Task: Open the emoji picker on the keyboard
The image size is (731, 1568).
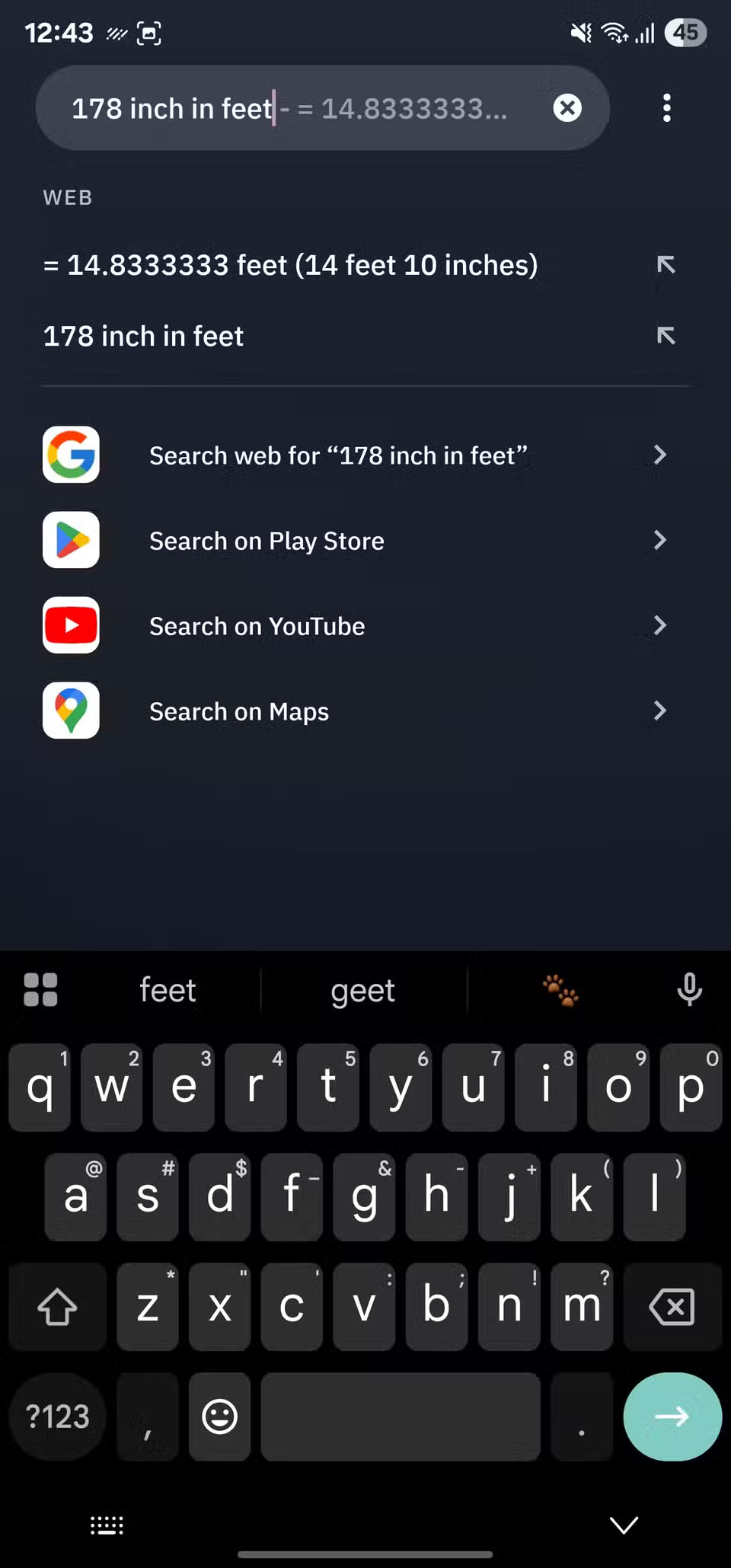Action: 219,1416
